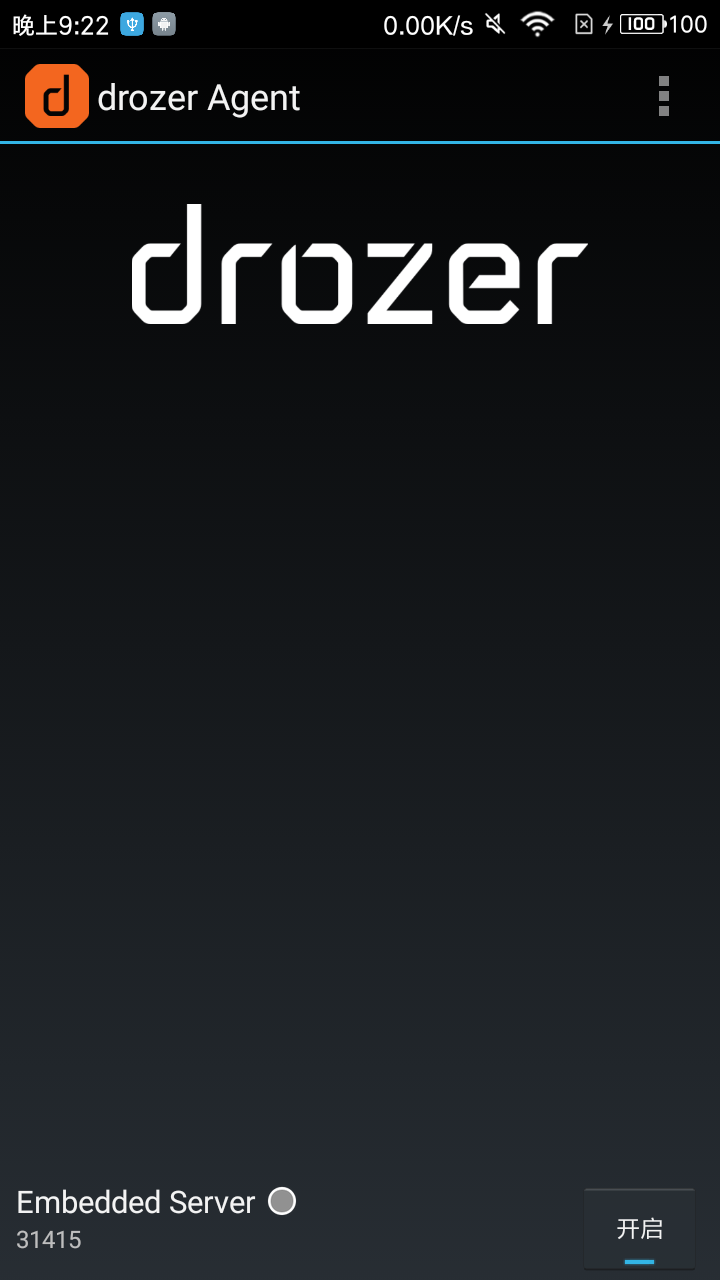Open the overflow menu
This screenshot has height=1280, width=720.
click(663, 97)
